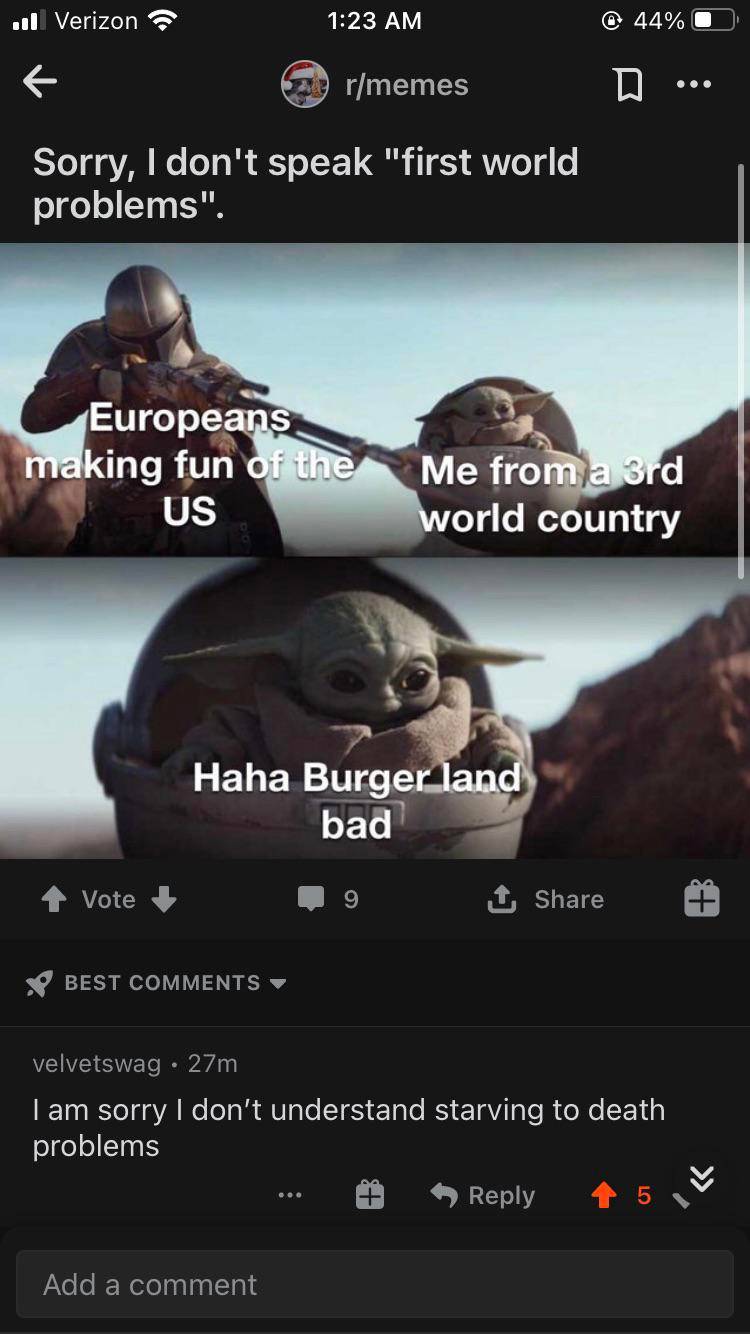The height and width of the screenshot is (1334, 750).
Task: Downvote the post
Action: pyautogui.click(x=164, y=899)
